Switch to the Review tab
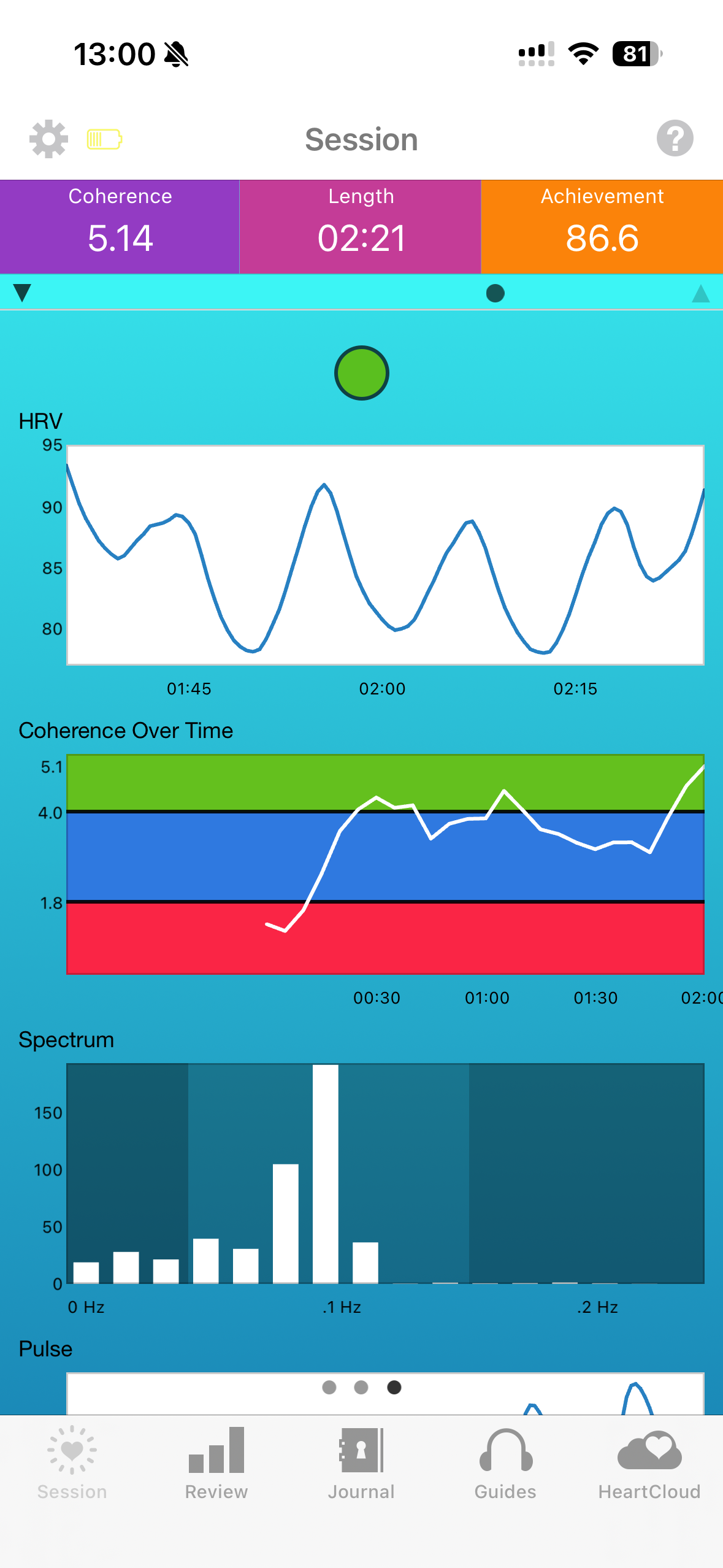The width and height of the screenshot is (723, 1568). click(x=216, y=1463)
